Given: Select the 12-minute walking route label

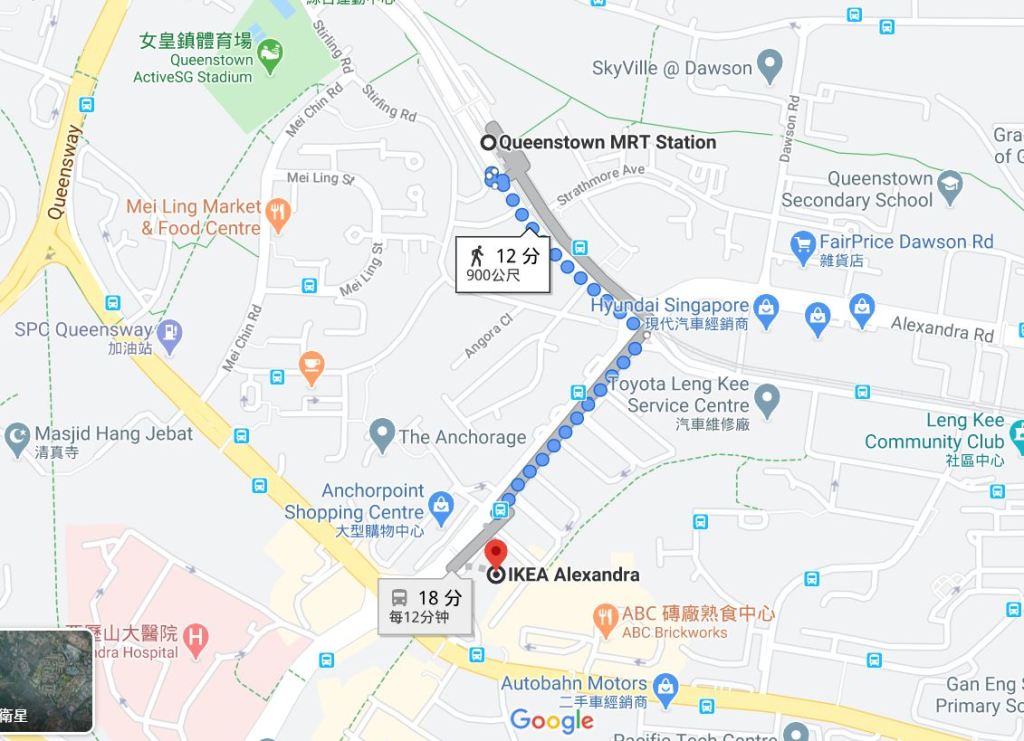Looking at the screenshot, I should click(504, 264).
